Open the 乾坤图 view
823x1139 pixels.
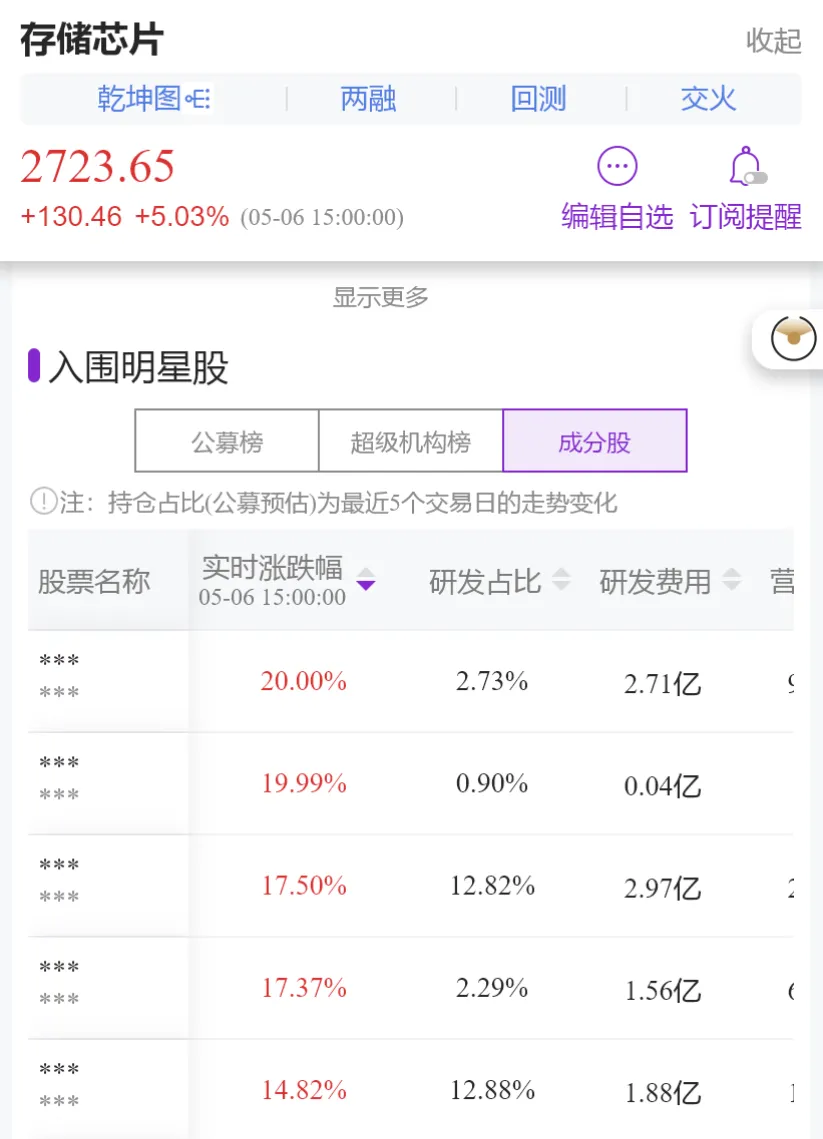point(154,99)
